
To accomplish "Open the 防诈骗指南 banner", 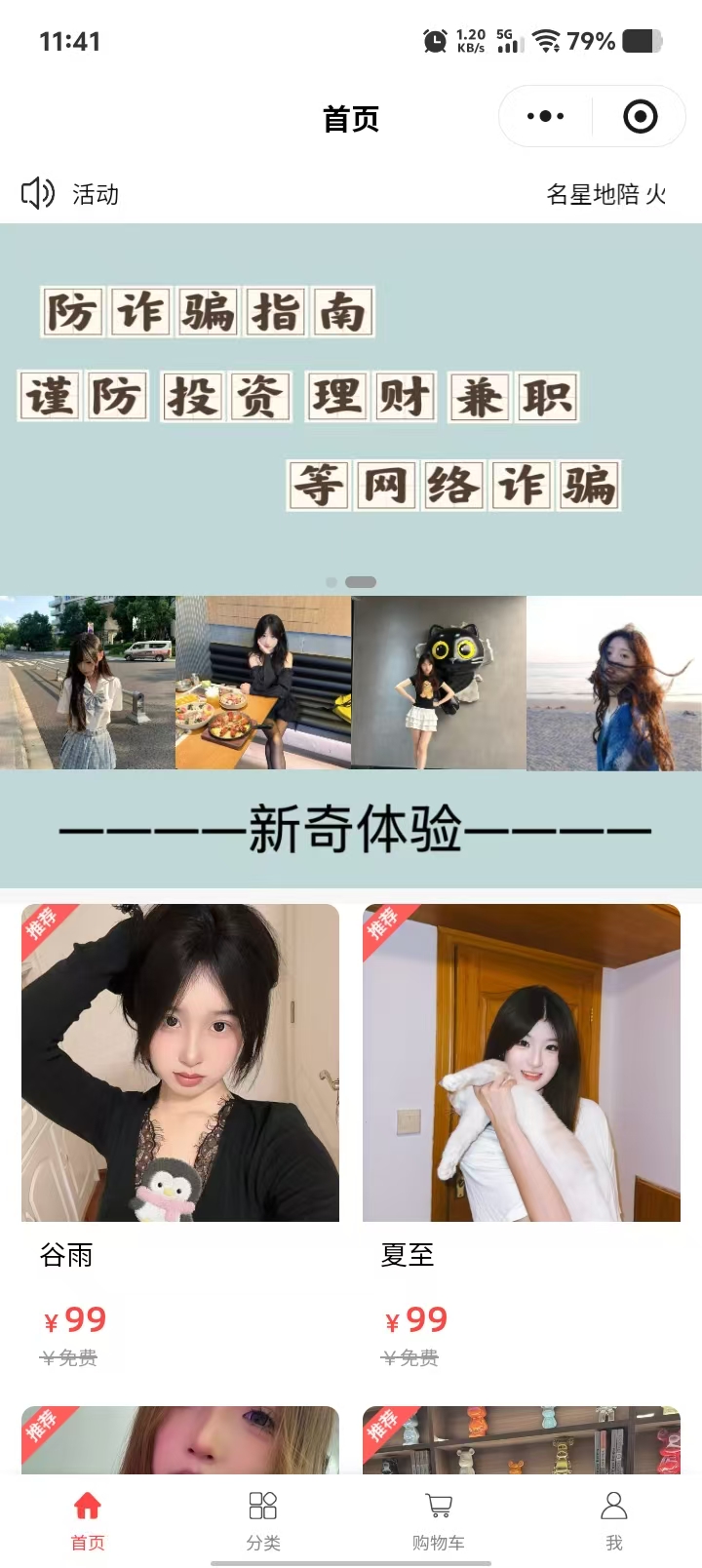I will [351, 400].
